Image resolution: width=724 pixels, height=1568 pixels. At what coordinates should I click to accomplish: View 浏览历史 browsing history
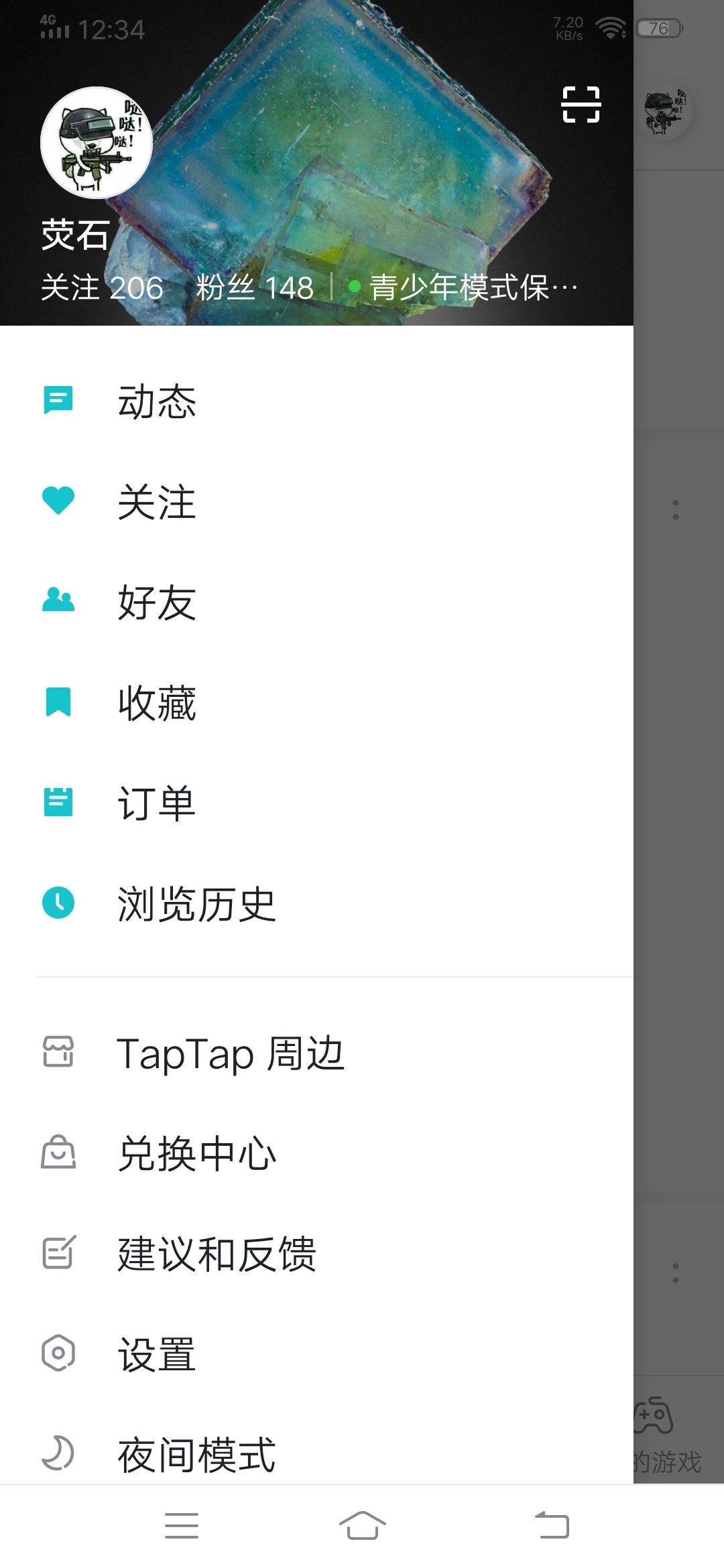(196, 904)
